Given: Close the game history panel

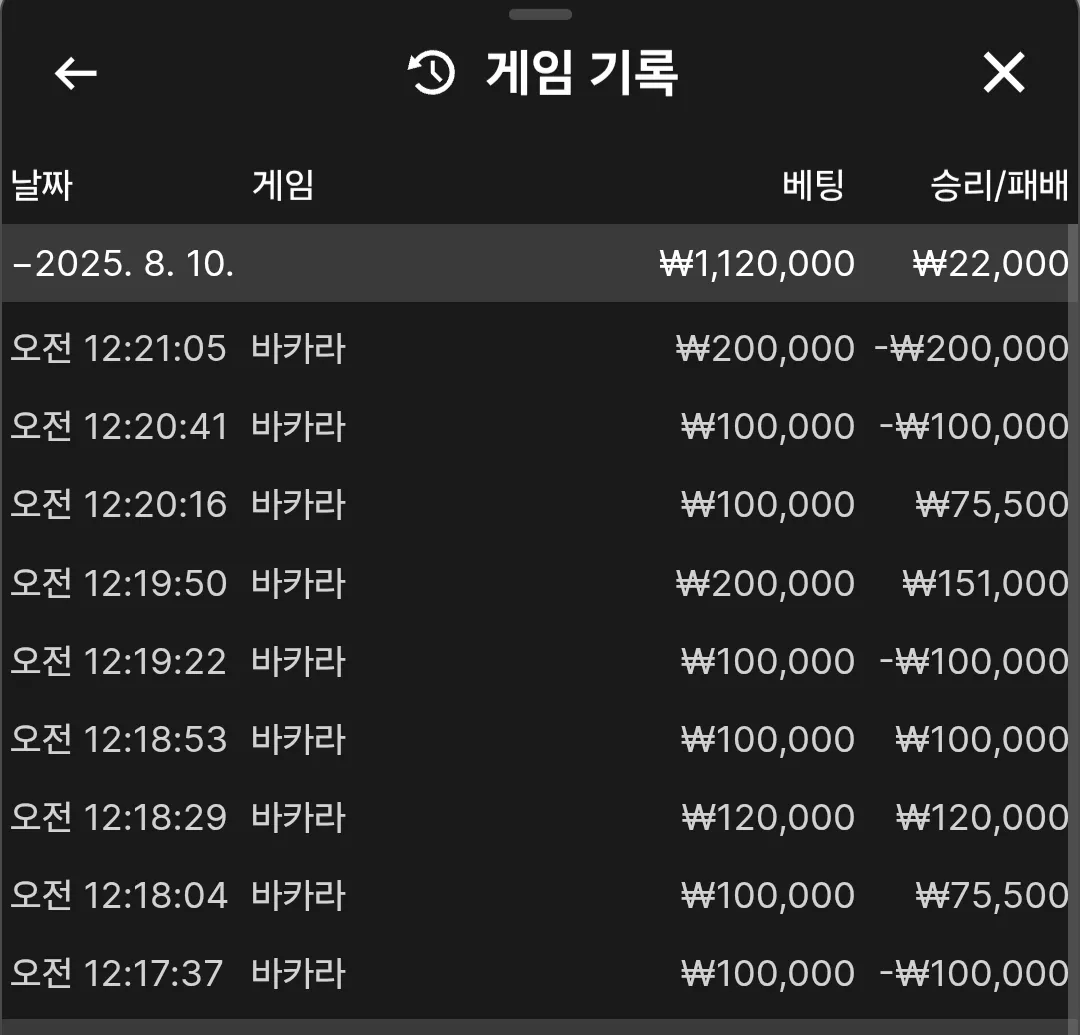Looking at the screenshot, I should (1004, 72).
